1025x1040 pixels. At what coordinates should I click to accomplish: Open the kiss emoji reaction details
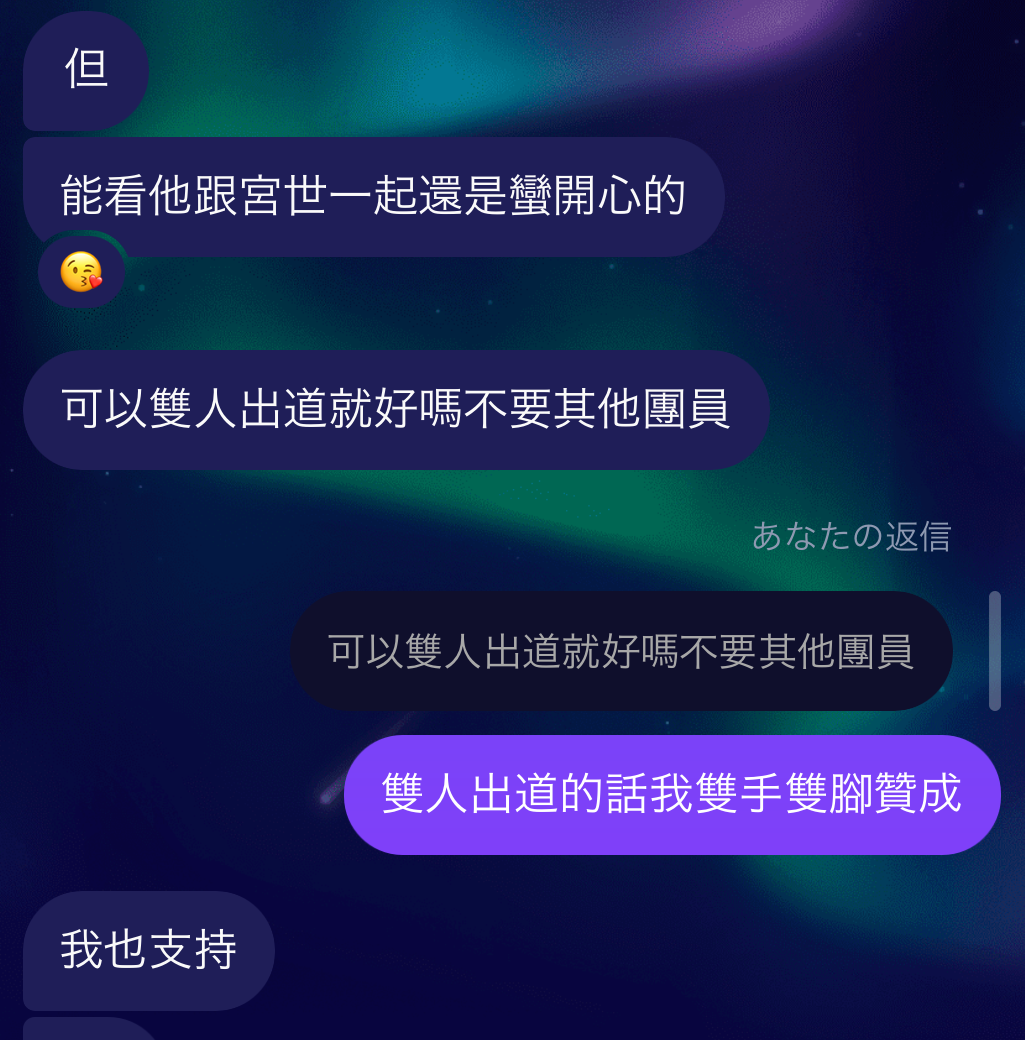81,272
